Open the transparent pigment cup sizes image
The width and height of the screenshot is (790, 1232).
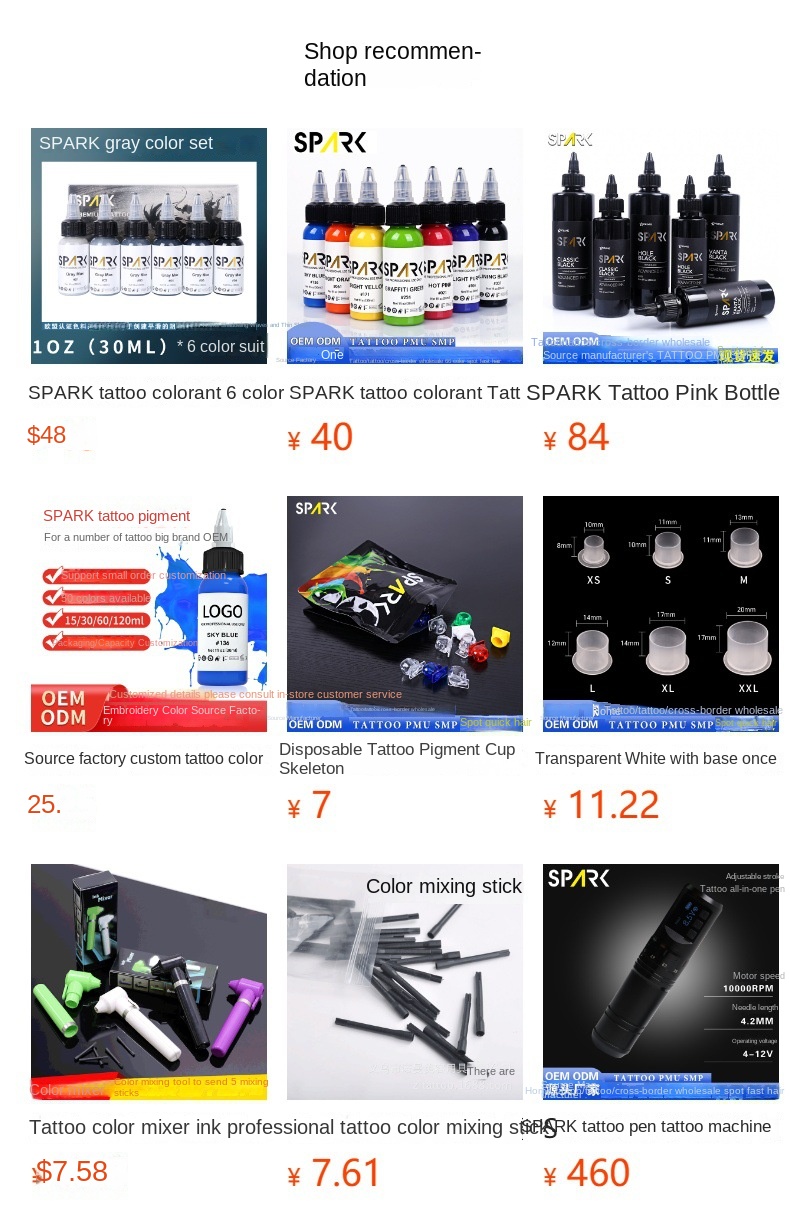coord(660,613)
